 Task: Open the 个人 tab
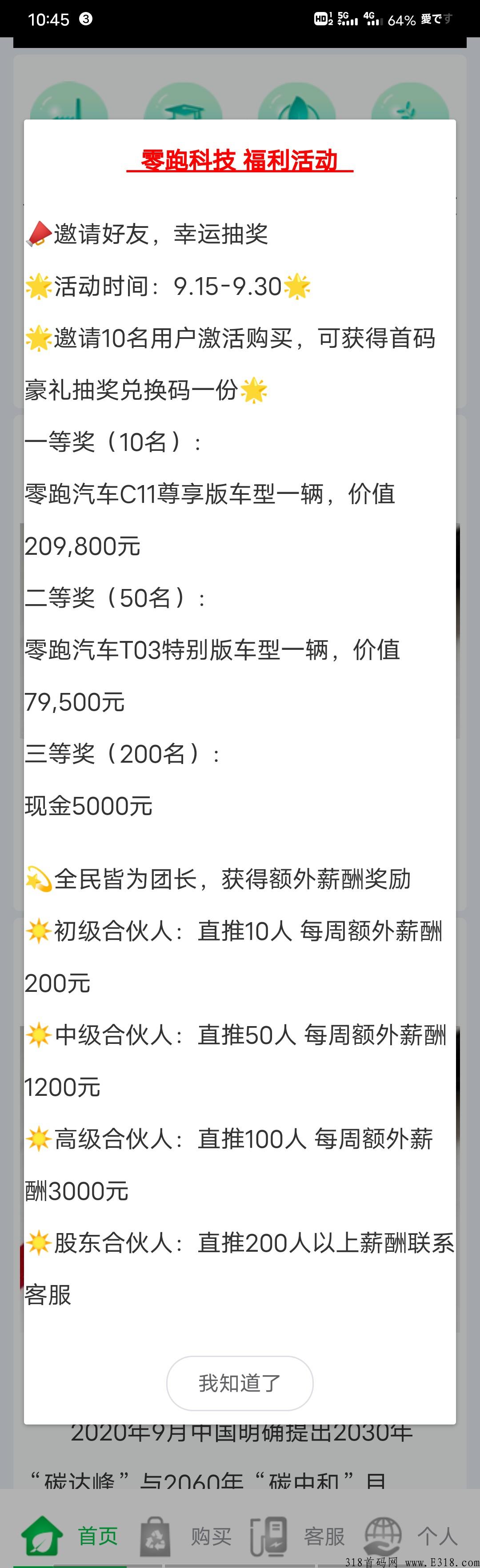[x=412, y=1535]
